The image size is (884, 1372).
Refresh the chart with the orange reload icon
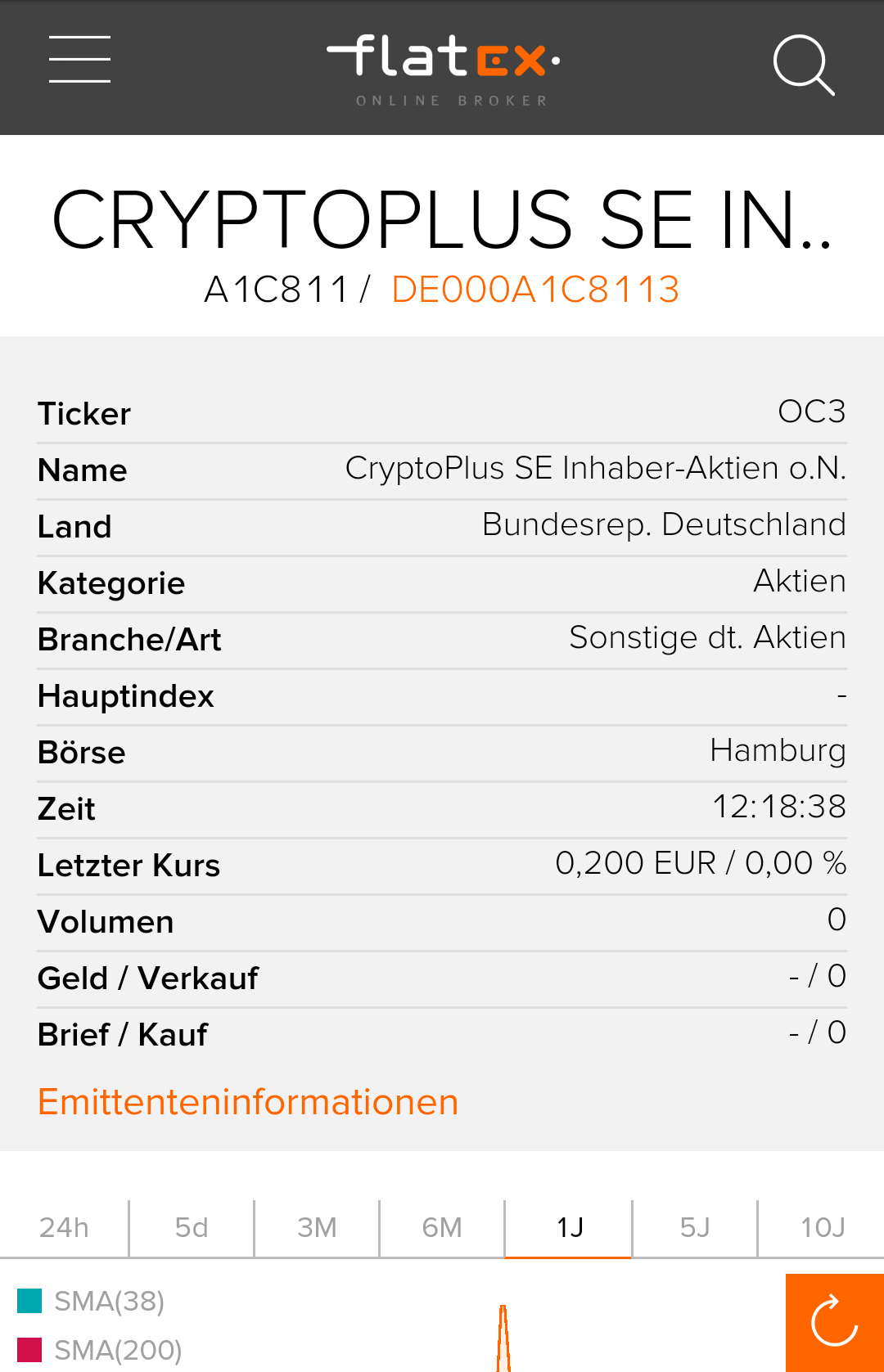pyautogui.click(x=834, y=1324)
